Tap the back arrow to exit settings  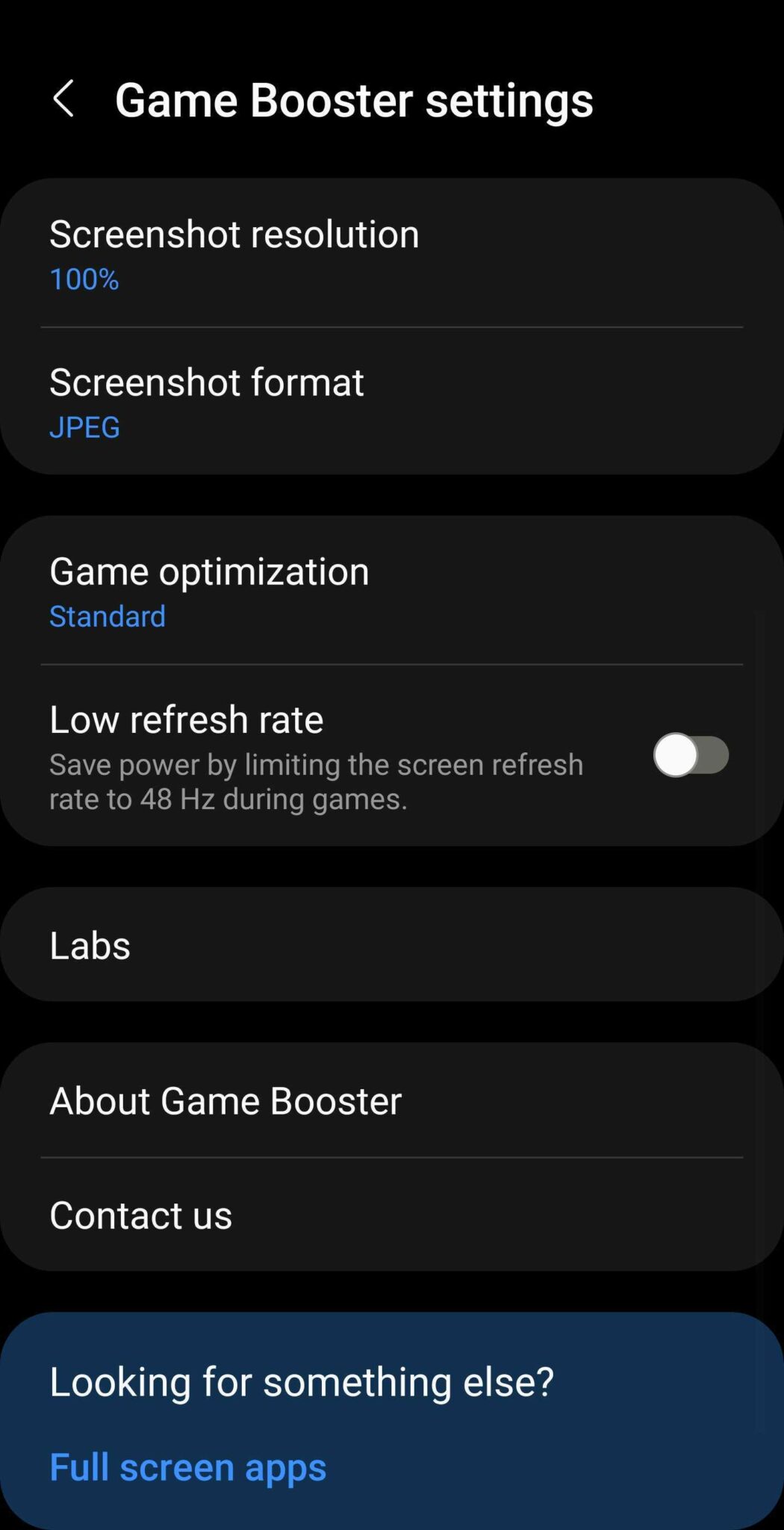(64, 99)
